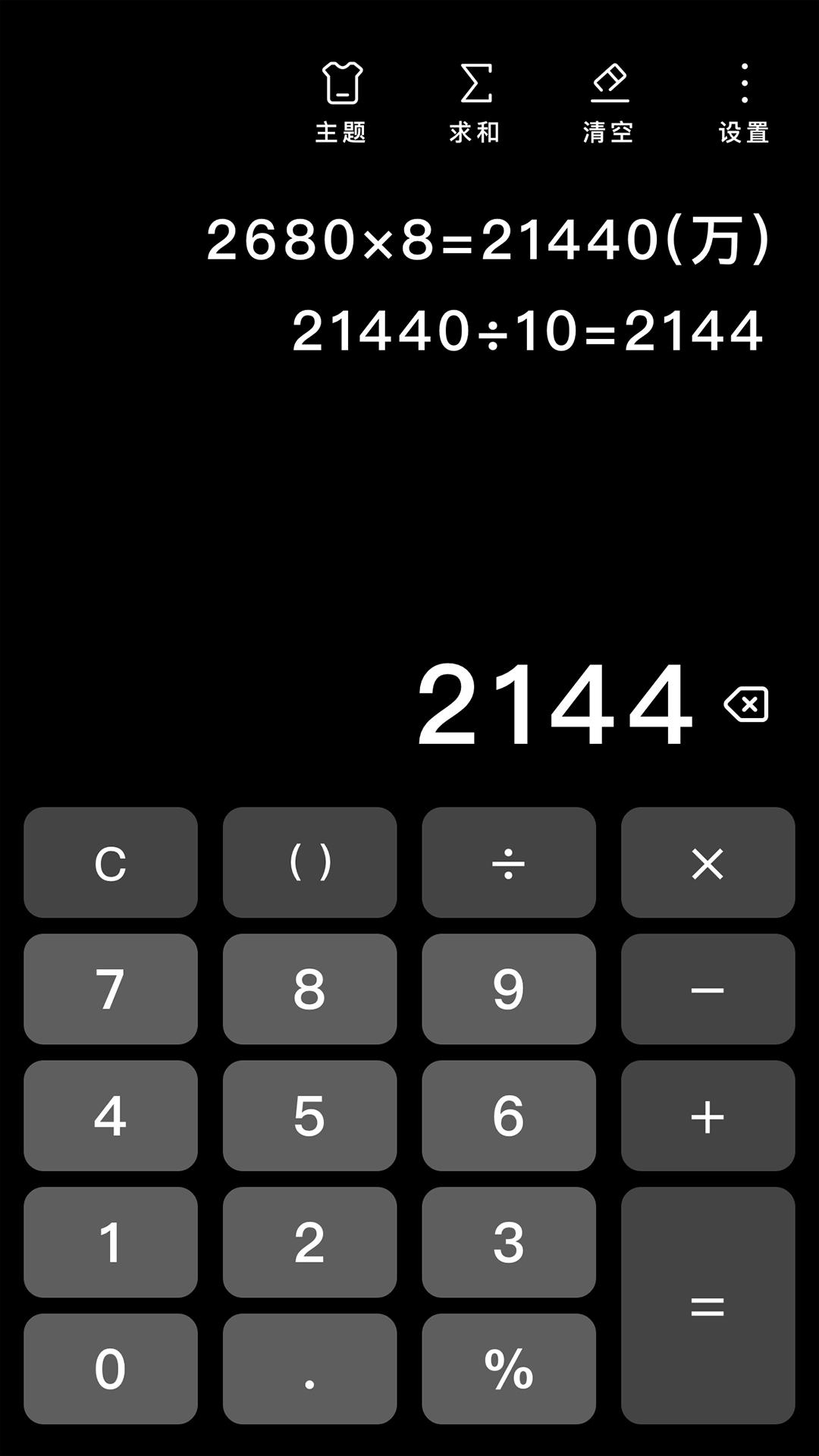This screenshot has height=1456, width=819.
Task: Enter the digit 3
Action: (x=509, y=1242)
